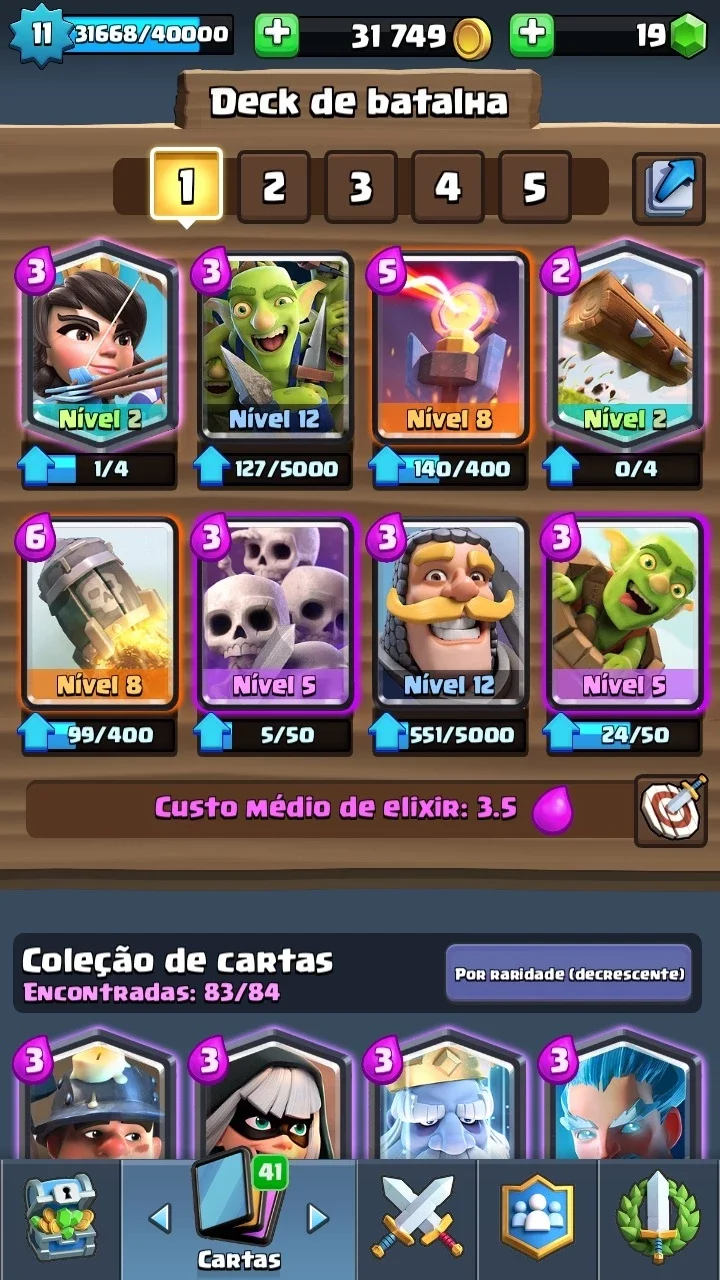The image size is (720, 1280).
Task: Select battle deck 5
Action: (534, 187)
